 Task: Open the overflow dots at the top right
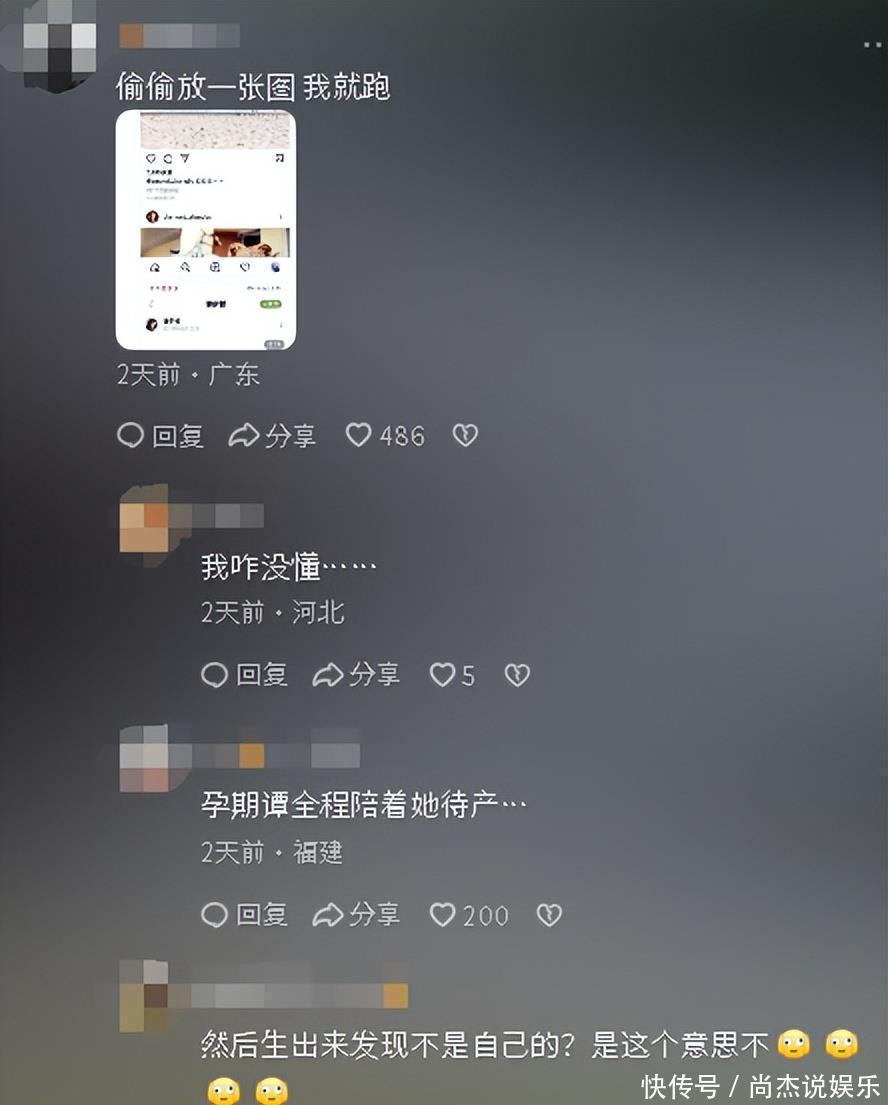(872, 45)
